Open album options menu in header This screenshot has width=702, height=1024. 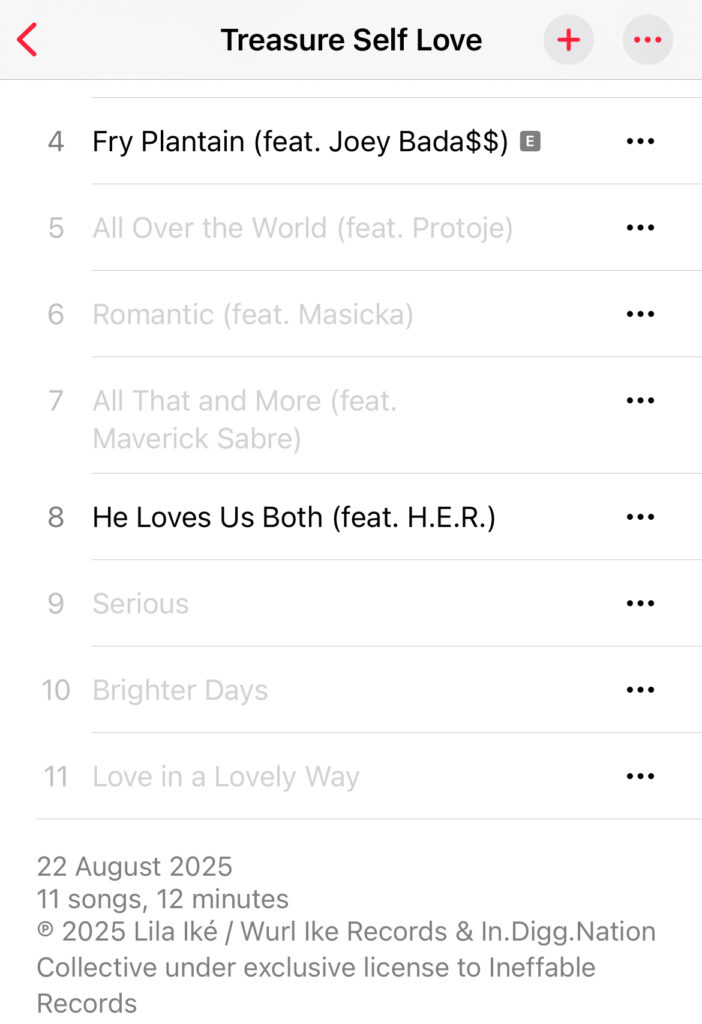[x=647, y=40]
